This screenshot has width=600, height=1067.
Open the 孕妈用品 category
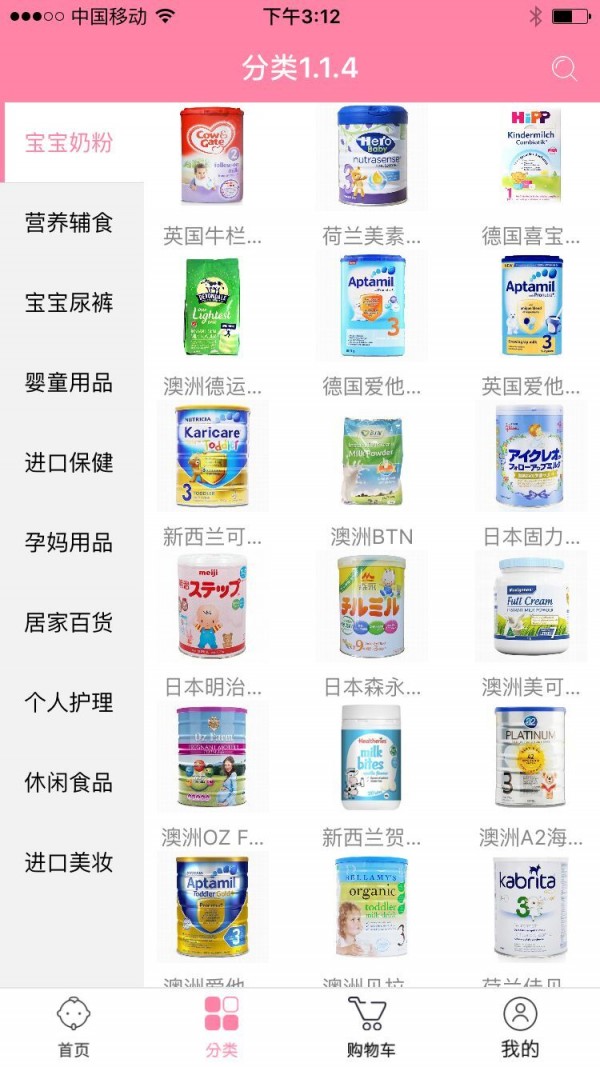69,543
